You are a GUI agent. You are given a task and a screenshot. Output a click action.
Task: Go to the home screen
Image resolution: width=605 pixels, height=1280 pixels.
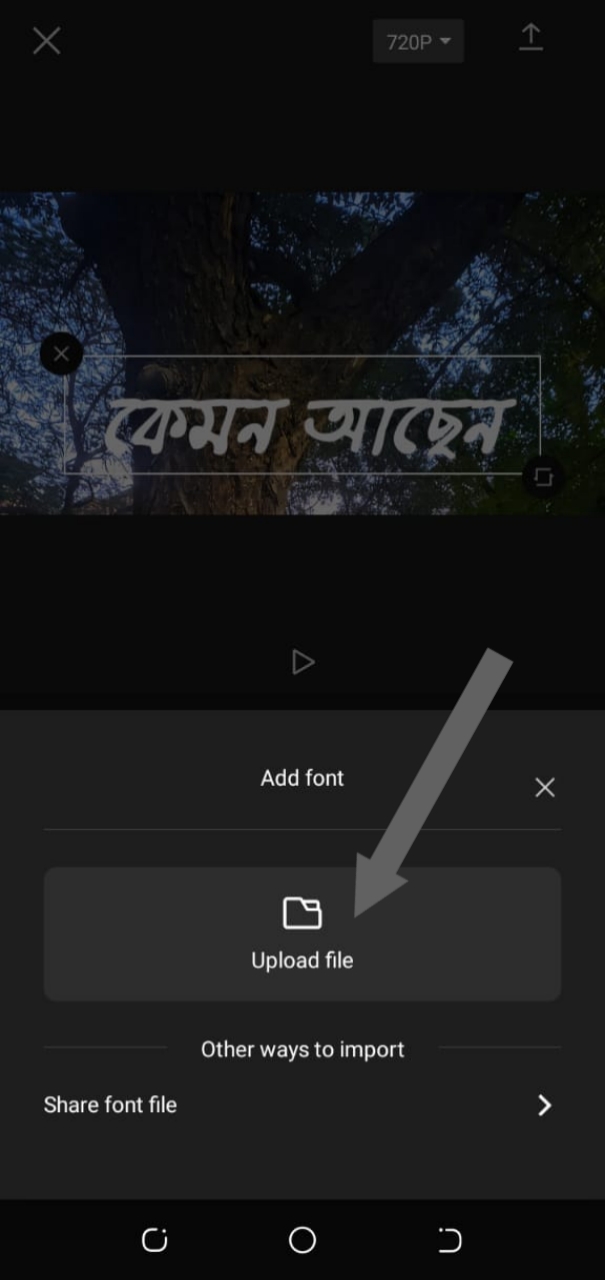click(x=302, y=1241)
